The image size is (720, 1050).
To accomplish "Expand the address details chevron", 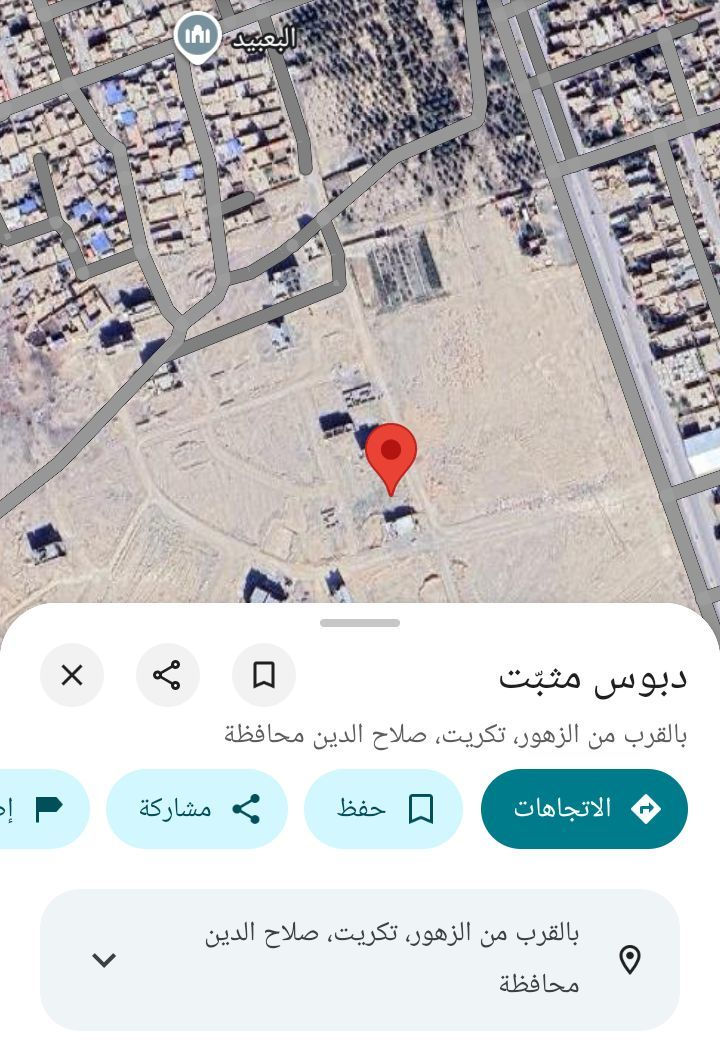I will [104, 960].
